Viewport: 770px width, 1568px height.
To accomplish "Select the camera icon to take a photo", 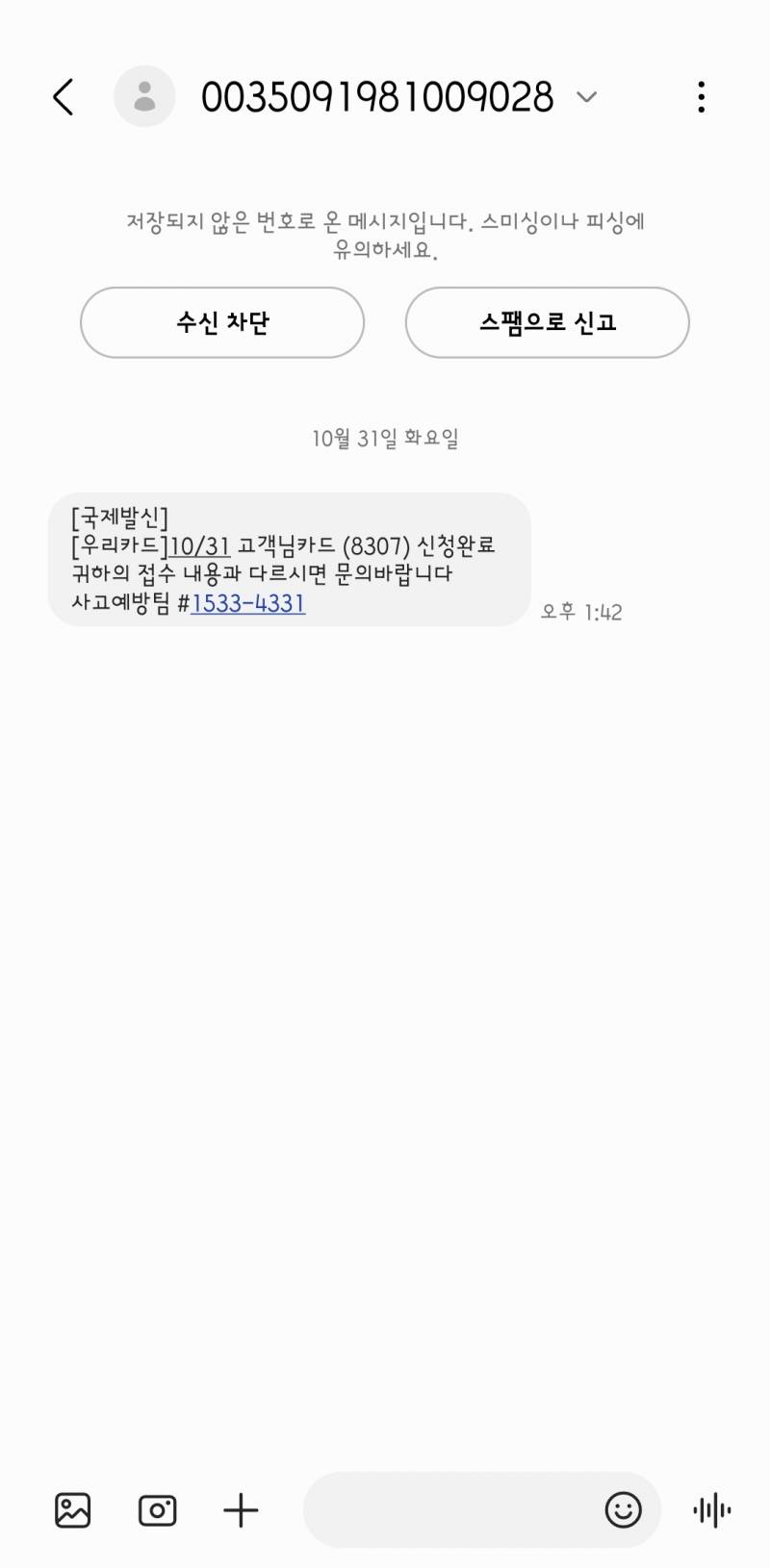I will (x=157, y=1510).
